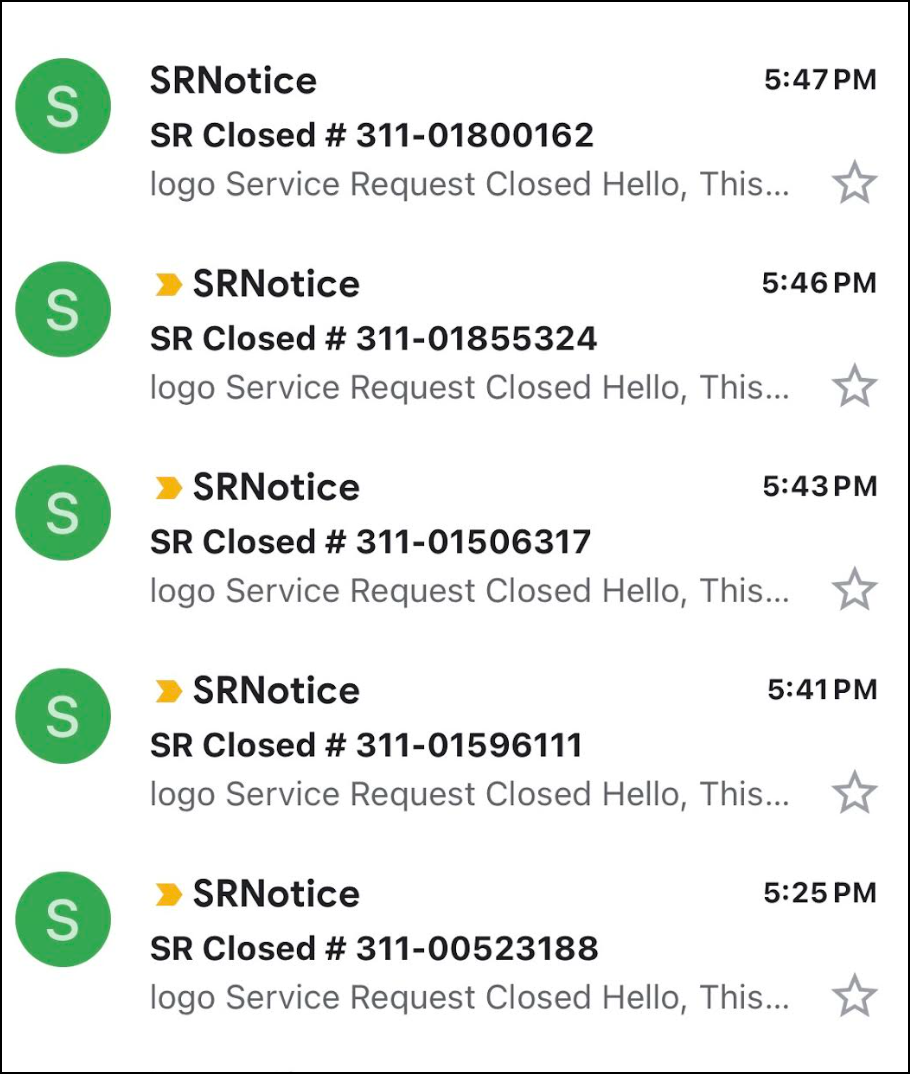Star the email # 311-00523188
Viewport: 910px width, 1074px height.
854,996
